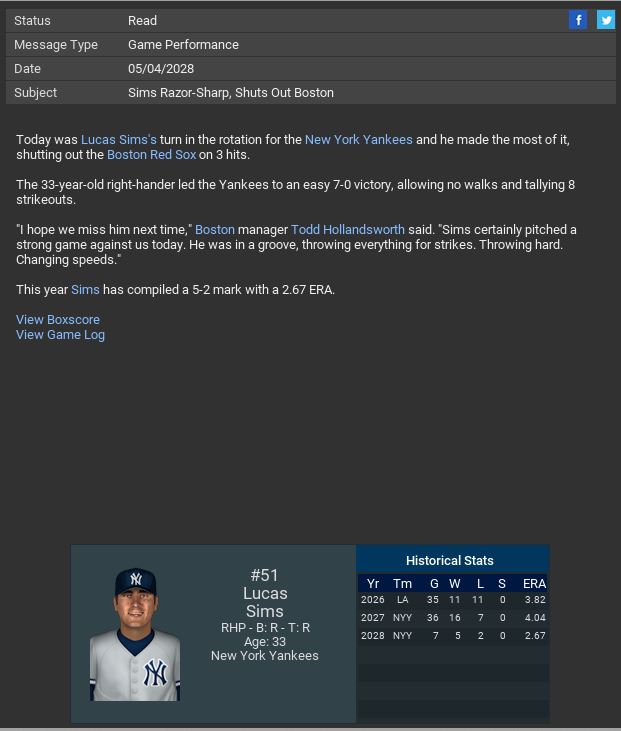This screenshot has width=621, height=731.
Task: Open Todd Hollandsworth's profile link
Action: [x=347, y=230]
